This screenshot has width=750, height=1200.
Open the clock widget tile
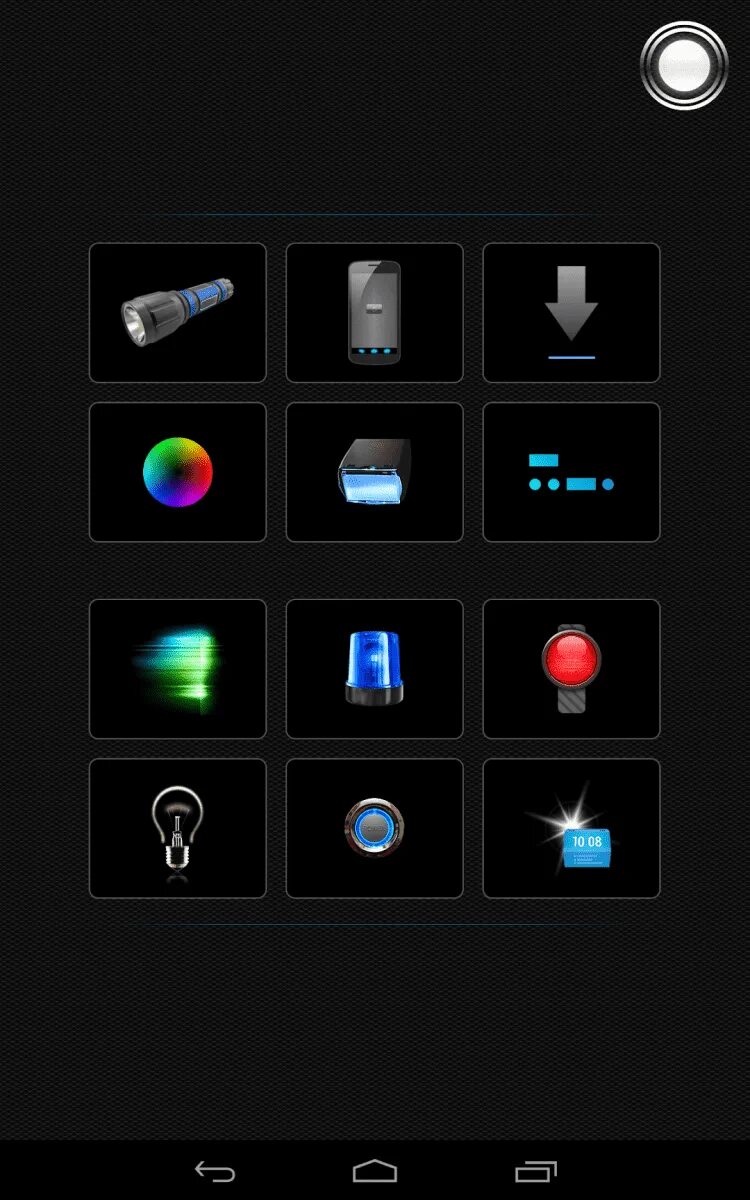click(571, 828)
